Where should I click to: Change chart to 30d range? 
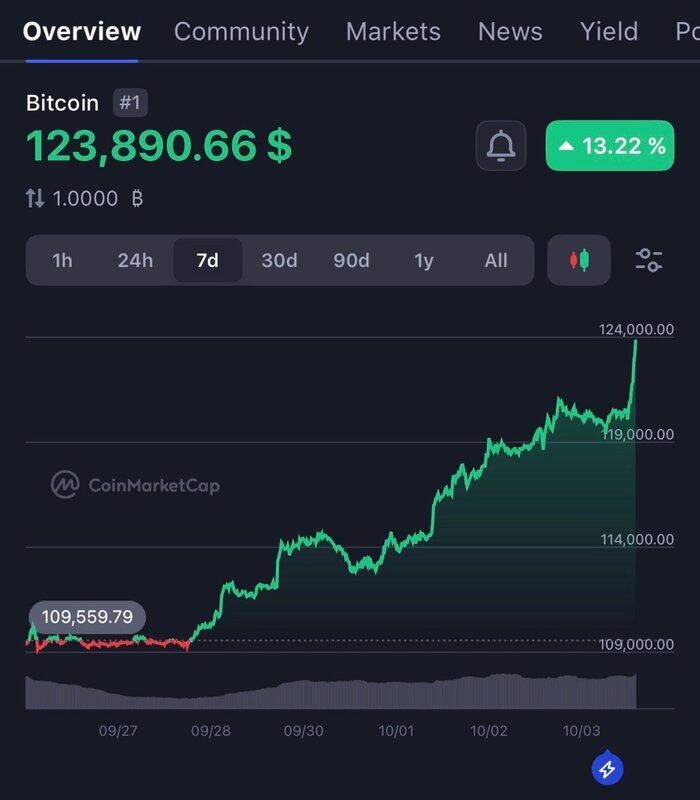click(279, 261)
